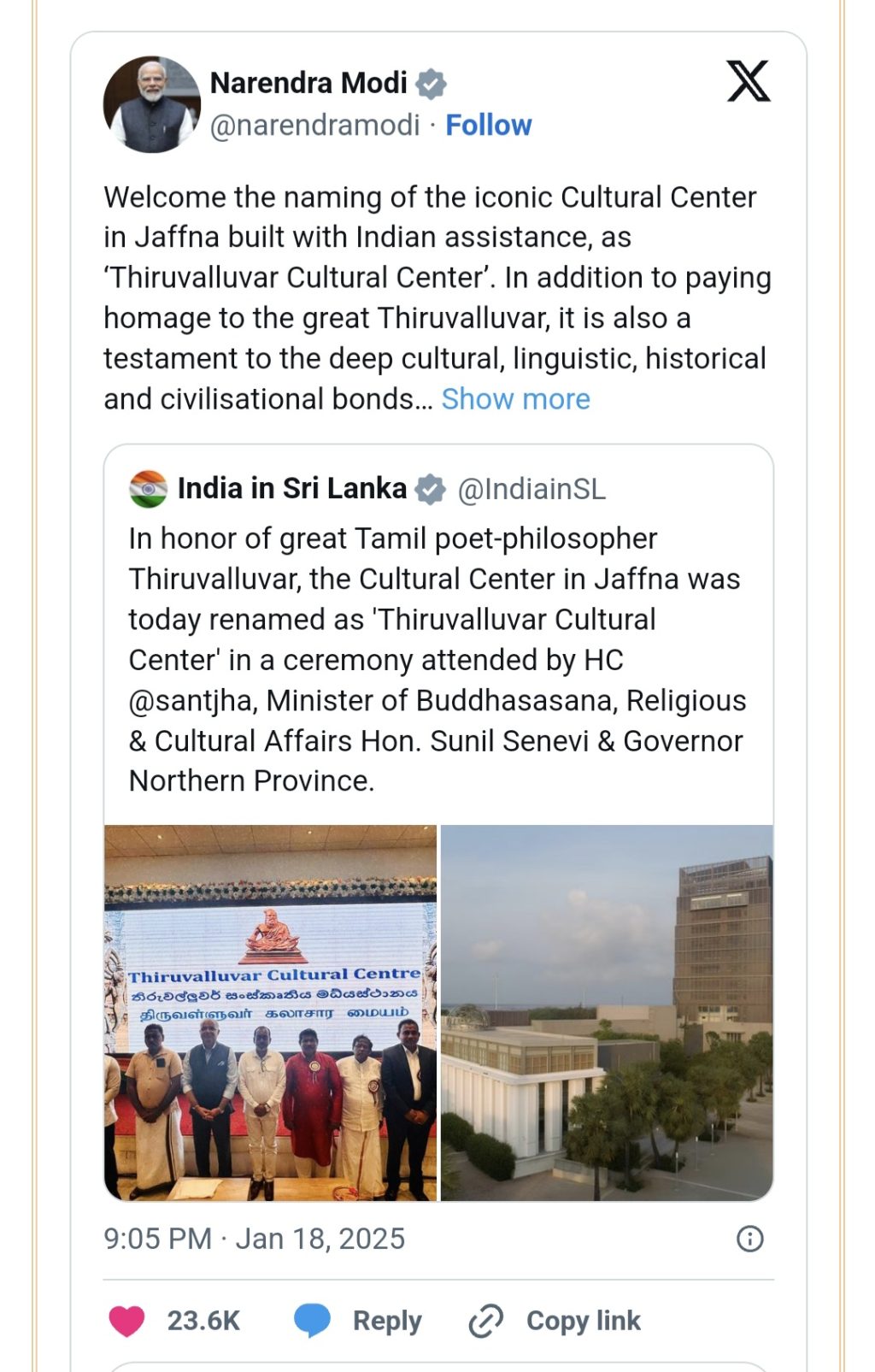Expand tweet with Show more

pyautogui.click(x=515, y=399)
